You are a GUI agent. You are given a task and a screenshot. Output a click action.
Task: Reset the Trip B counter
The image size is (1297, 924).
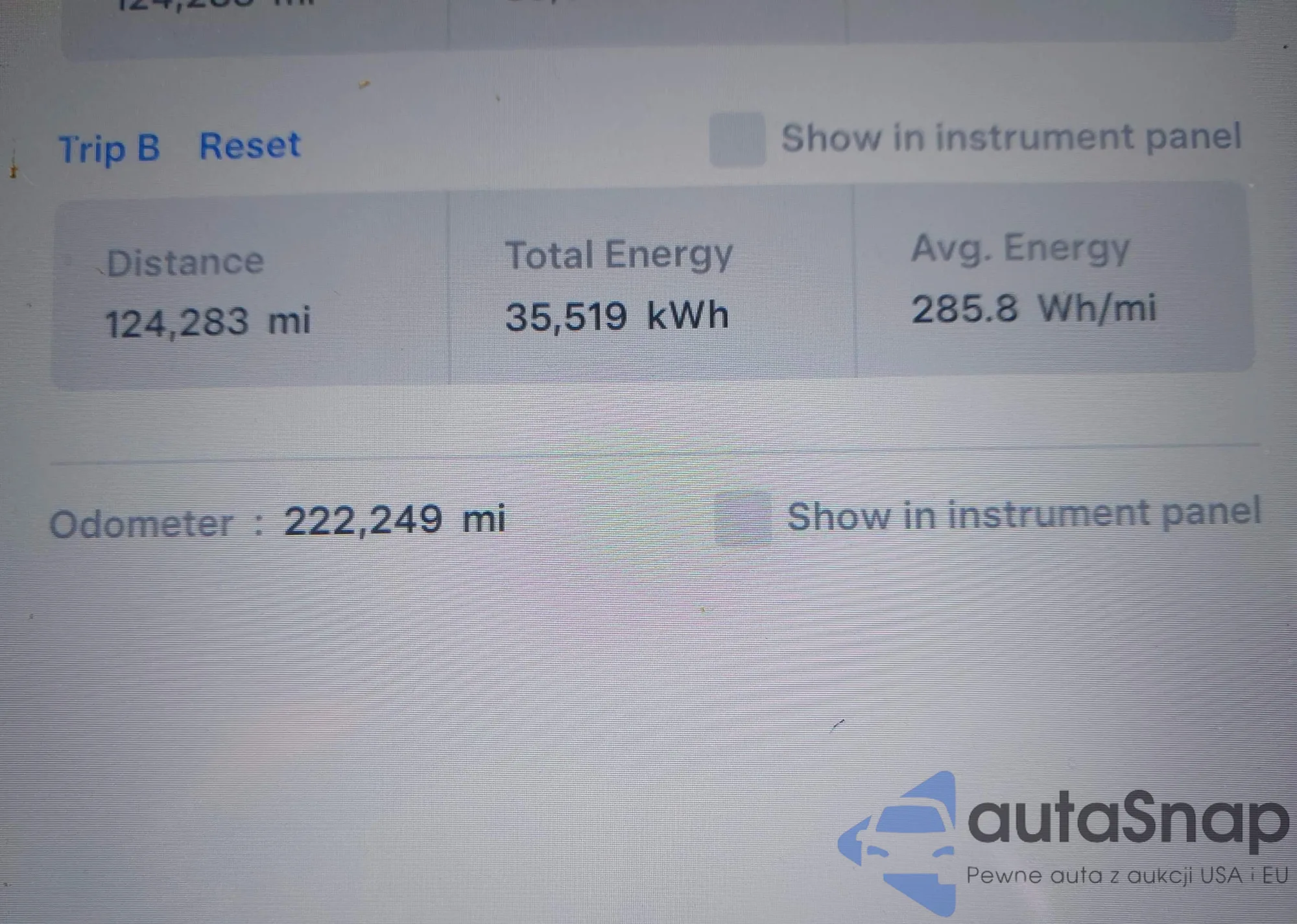(x=250, y=145)
